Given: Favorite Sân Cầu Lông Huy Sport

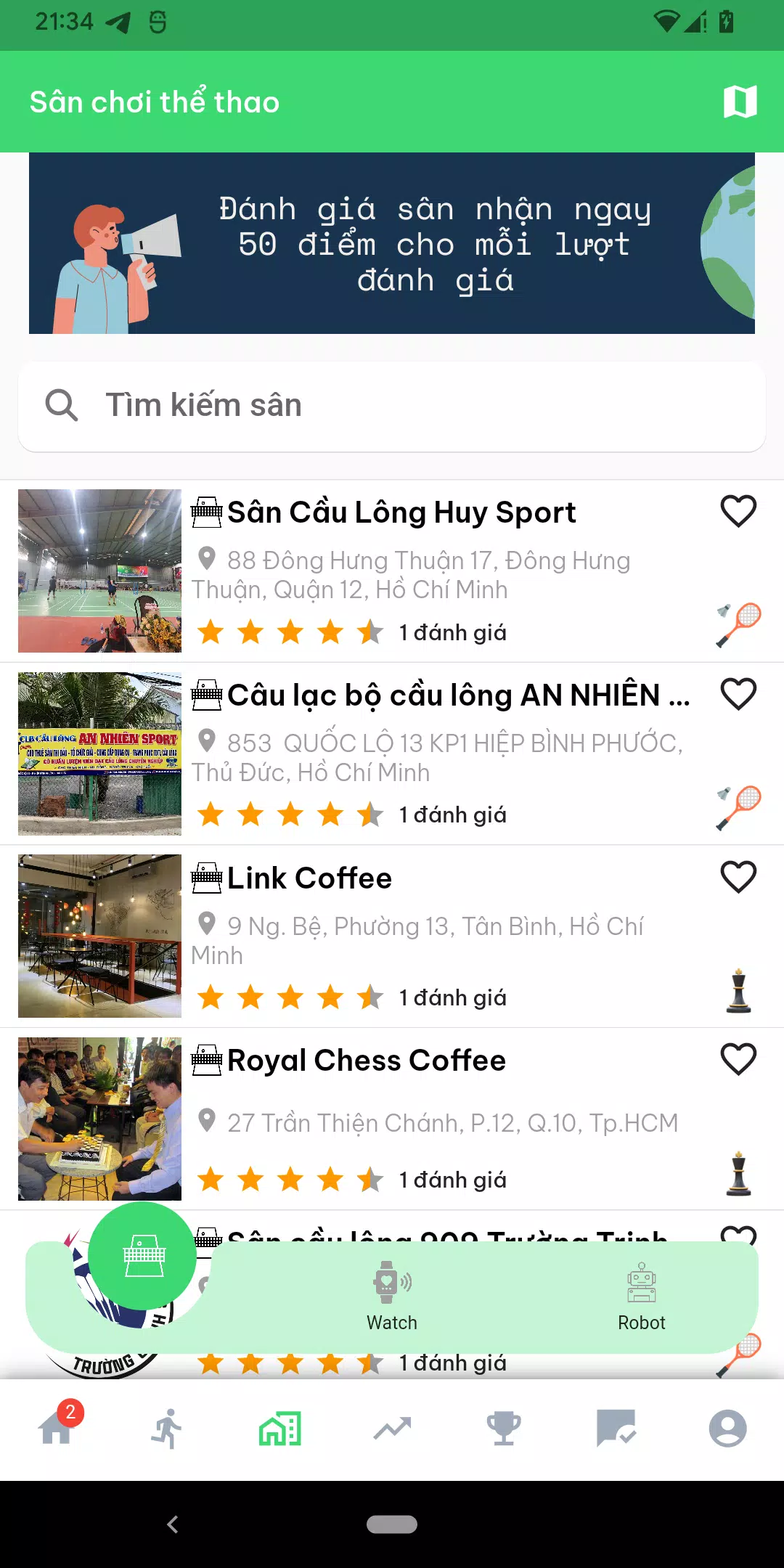Looking at the screenshot, I should (738, 512).
